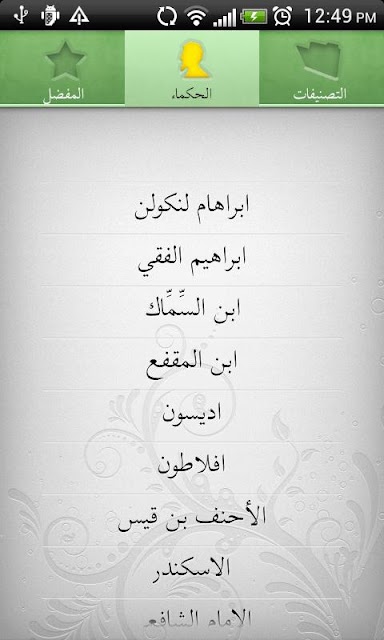The image size is (384, 640).
Task: Open ابراهام لنكولن entry
Action: pos(192,208)
